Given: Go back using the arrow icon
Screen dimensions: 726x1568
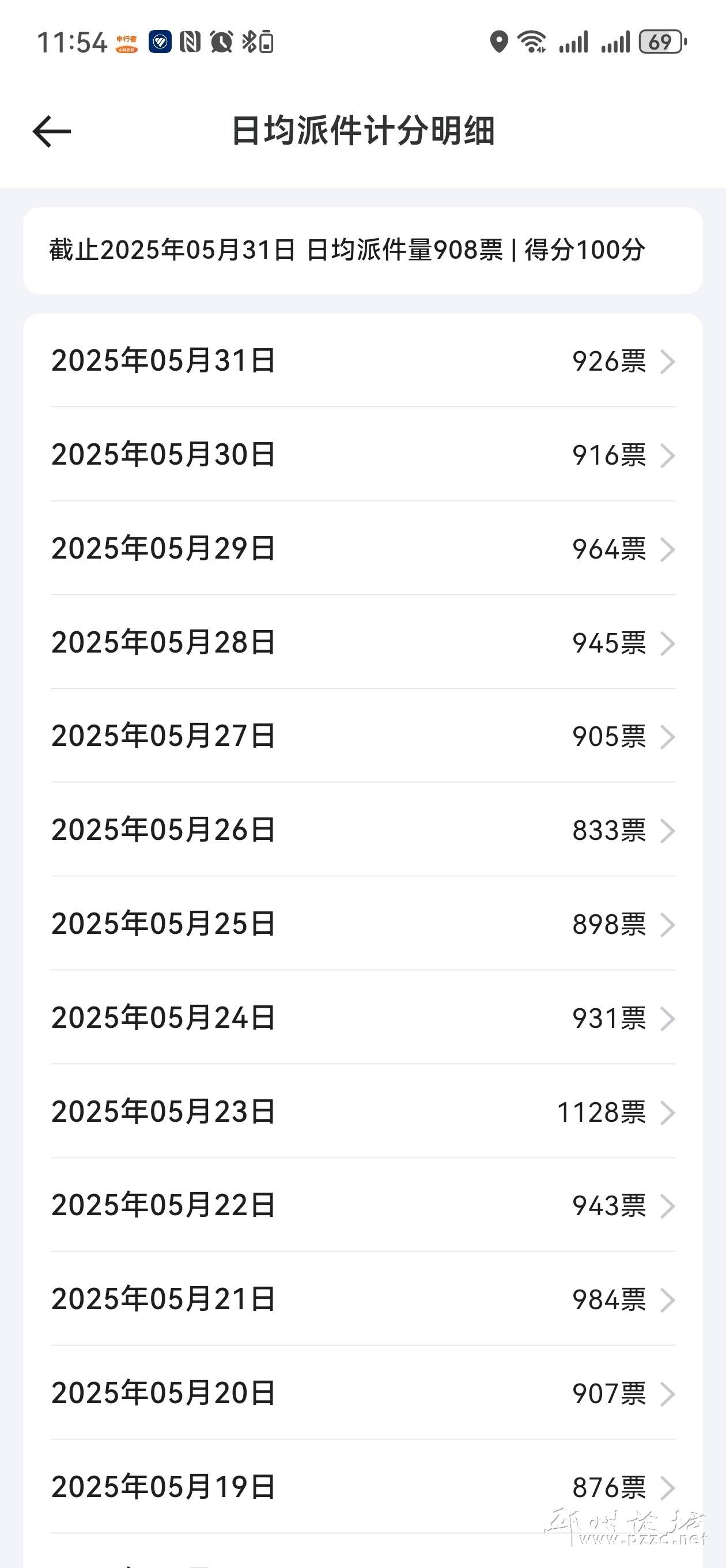Looking at the screenshot, I should tap(52, 131).
